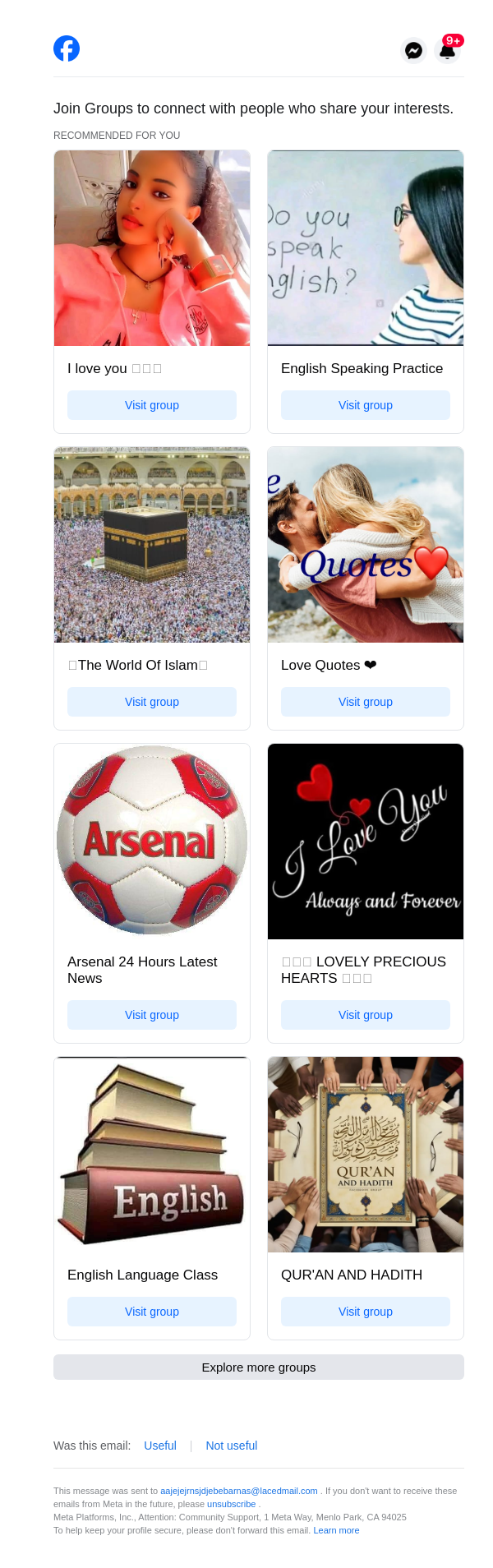Visit the English Language Class group
493x1568 pixels.
pos(152,1312)
